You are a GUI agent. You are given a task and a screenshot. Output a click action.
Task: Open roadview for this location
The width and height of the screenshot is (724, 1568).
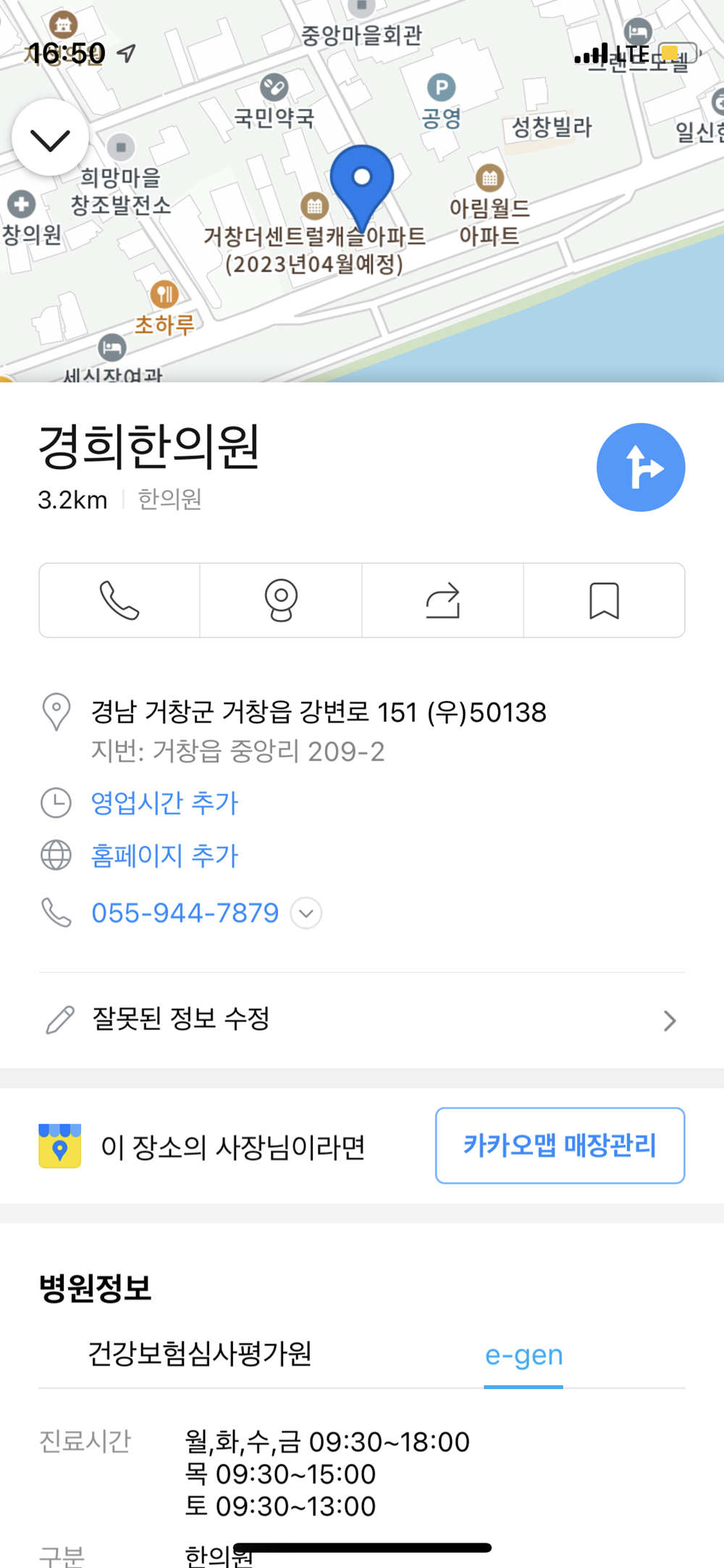pyautogui.click(x=281, y=600)
